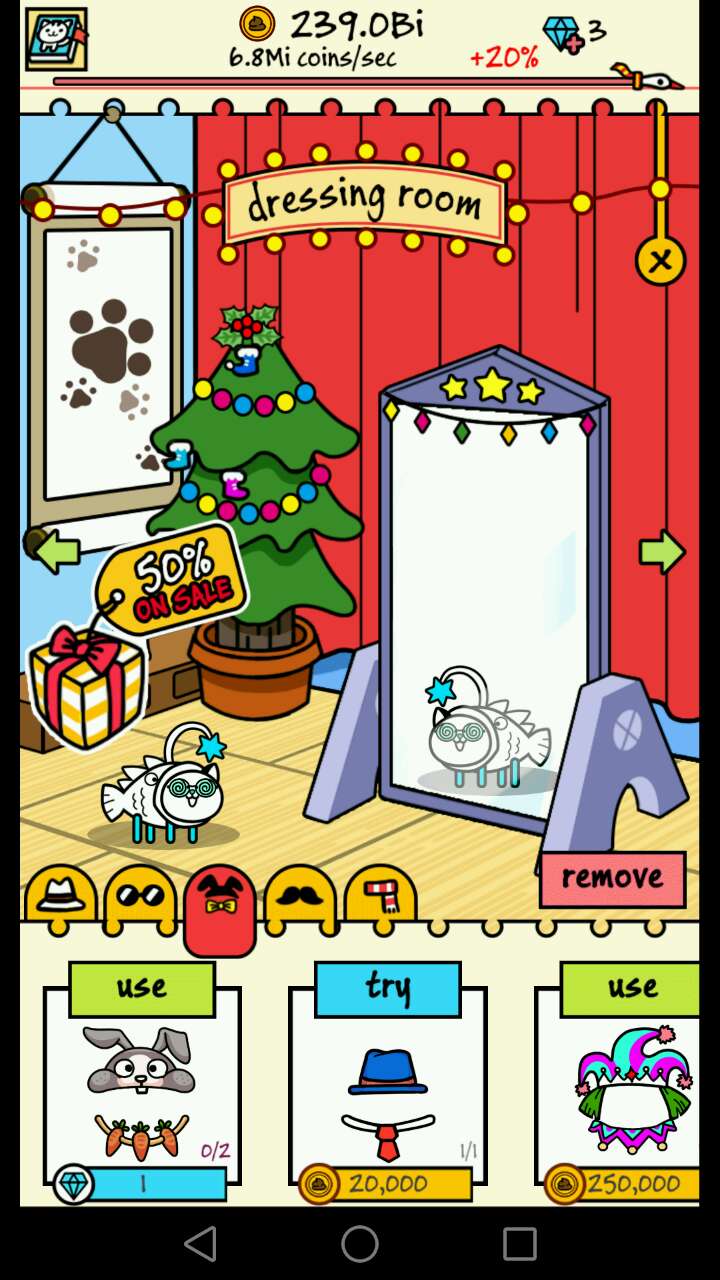Use the bunny ears and carrots costume
720x1280 pixels.
(x=141, y=988)
